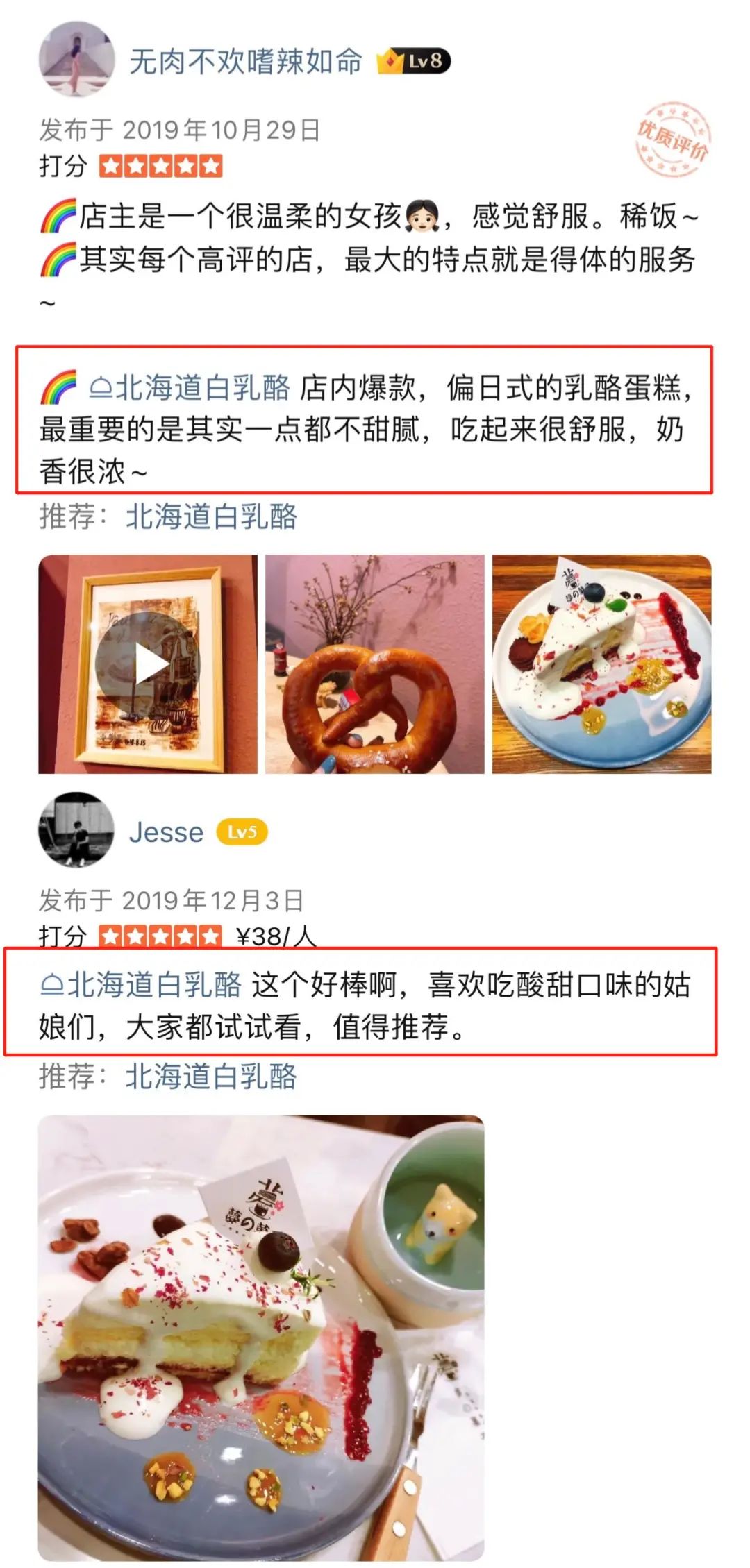The width and height of the screenshot is (750, 1568).
Task: Open Jesse's user profile
Action: pyautogui.click(x=166, y=832)
